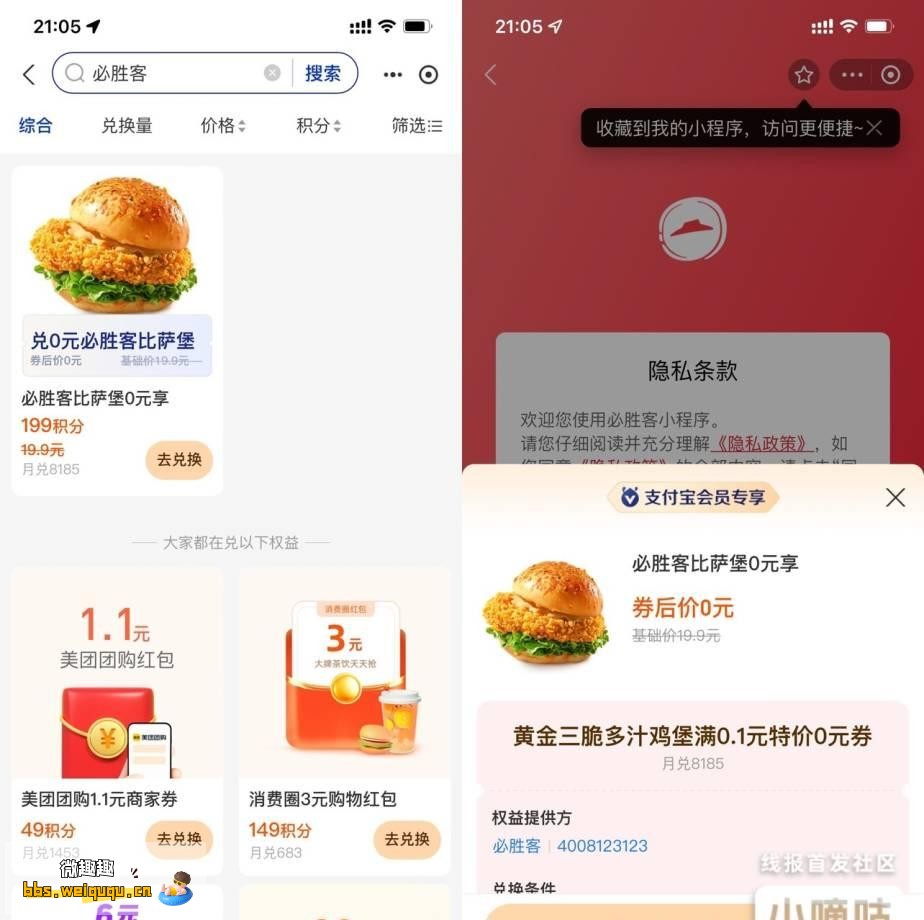Redeem the 美团团购1.1元商家券 via 去兑换
Viewport: 924px width, 920px height.
(x=179, y=838)
